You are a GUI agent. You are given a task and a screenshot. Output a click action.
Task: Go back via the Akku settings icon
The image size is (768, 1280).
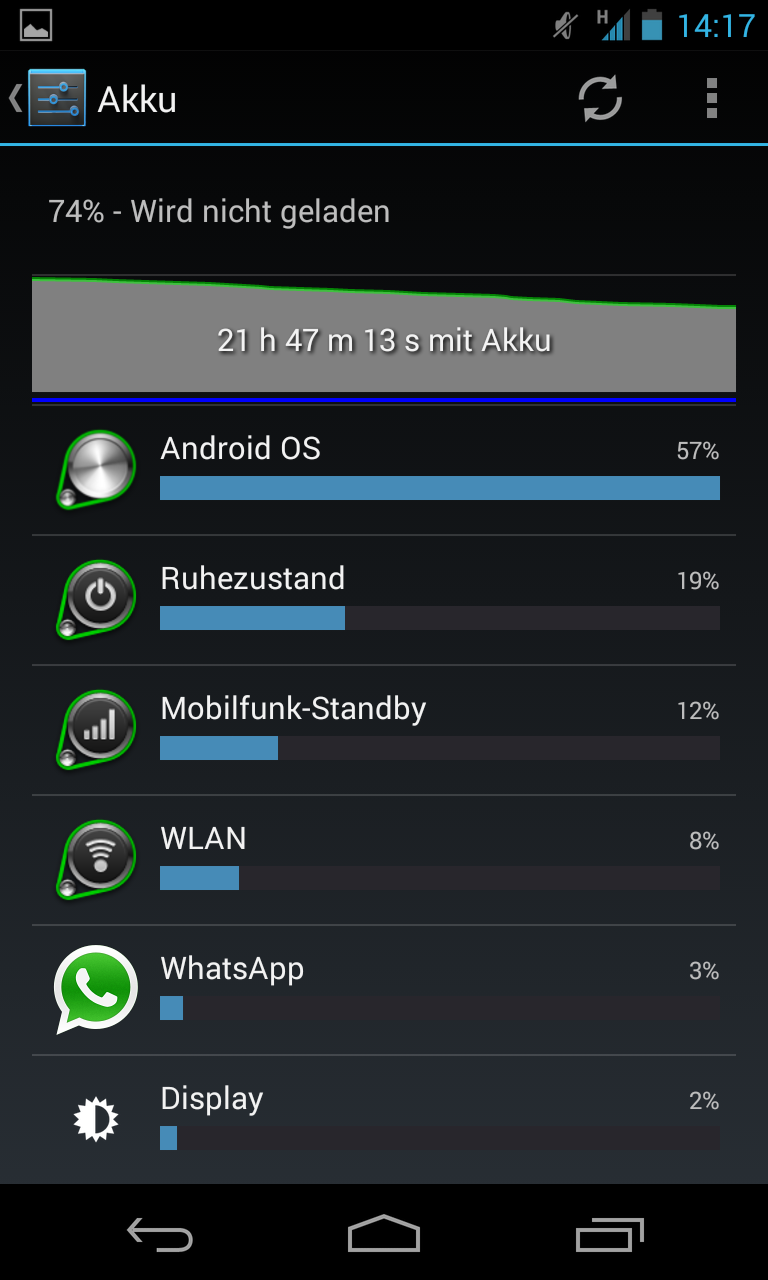coord(55,98)
